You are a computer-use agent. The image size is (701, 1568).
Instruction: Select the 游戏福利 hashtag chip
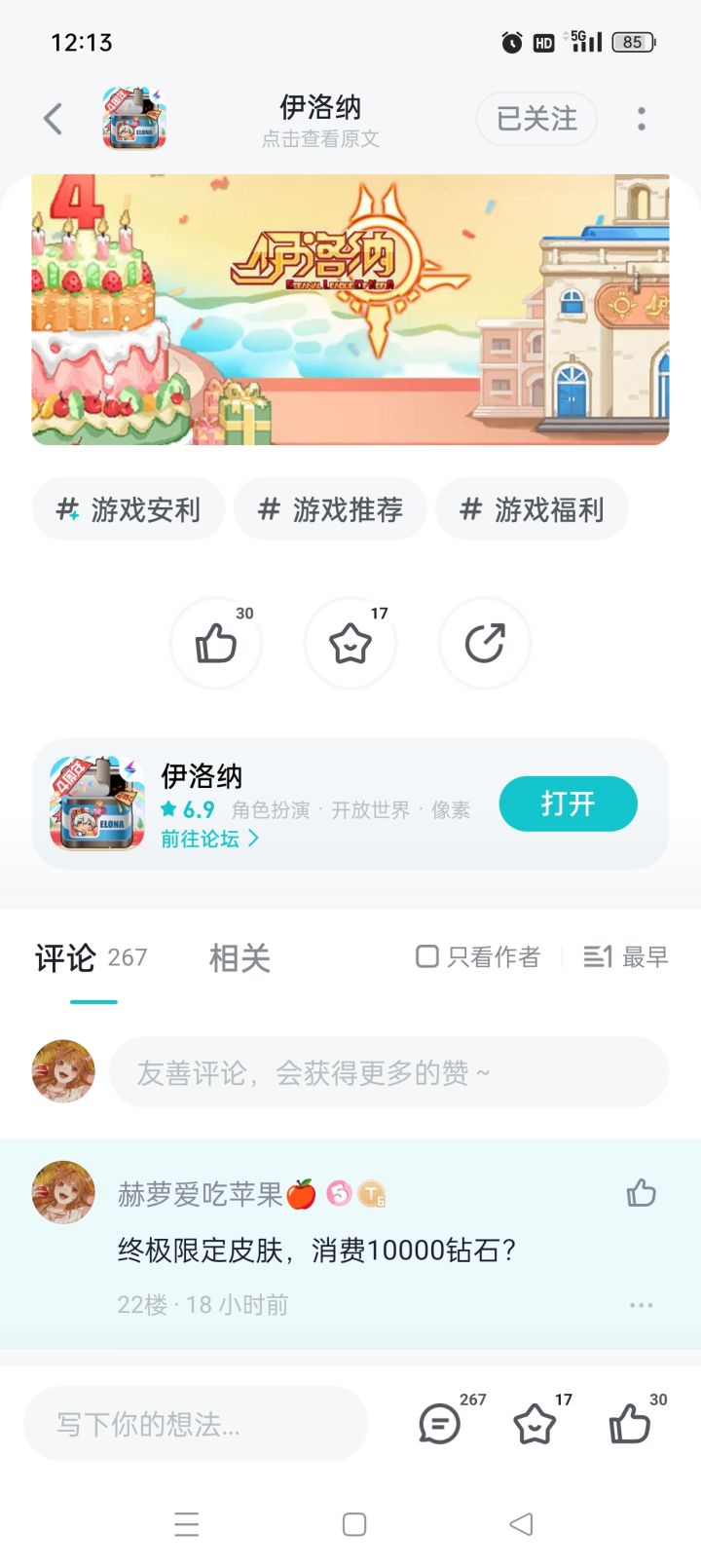[532, 509]
